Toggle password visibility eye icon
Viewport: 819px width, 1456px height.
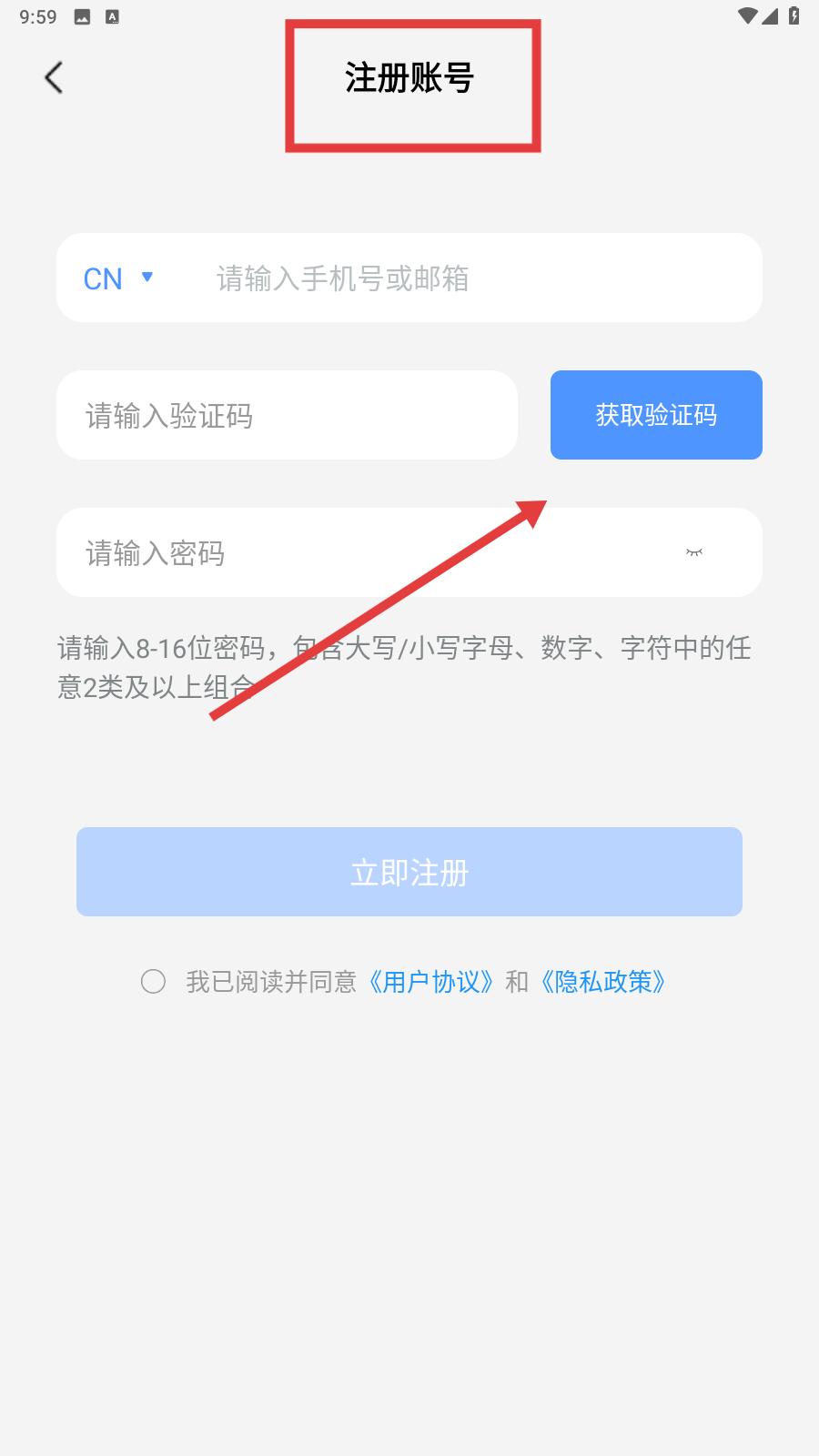pos(694,552)
